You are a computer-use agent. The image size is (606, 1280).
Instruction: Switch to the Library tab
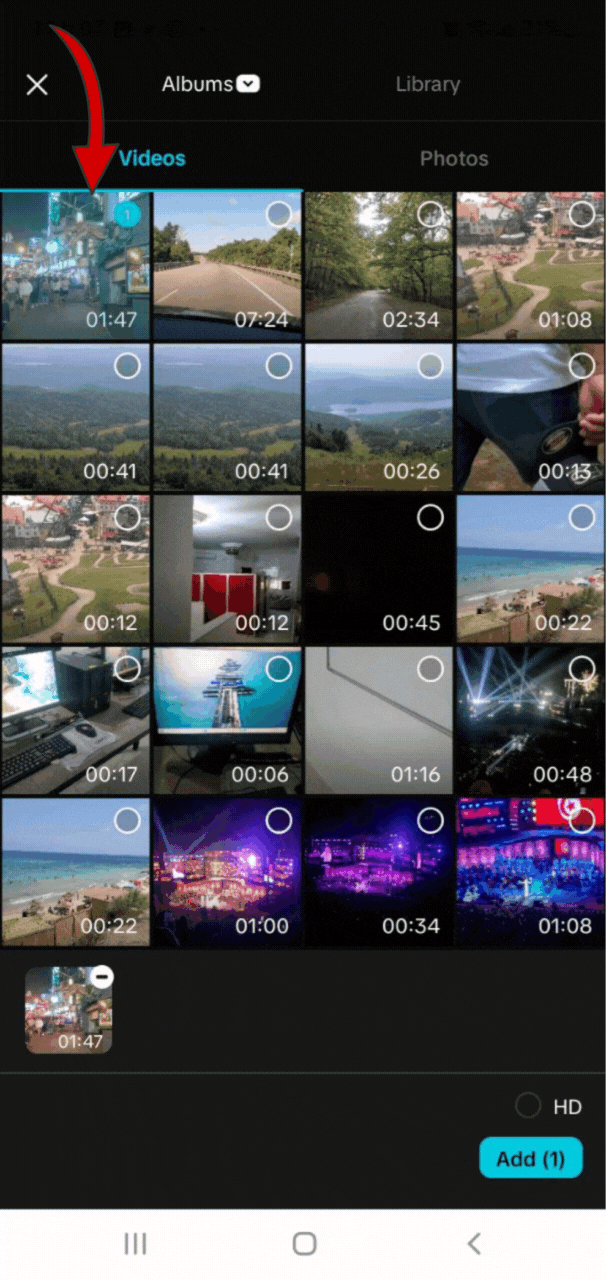click(x=427, y=85)
